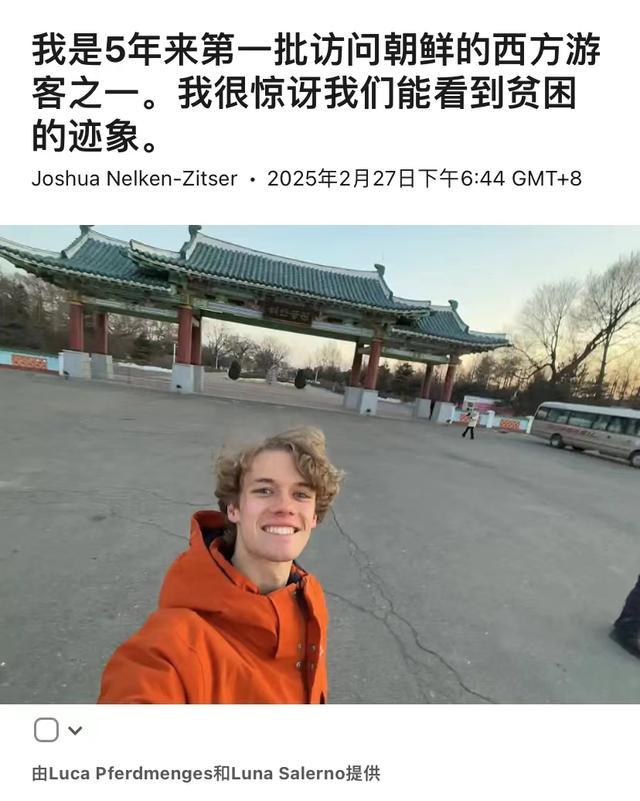
Task: Open author Joshua Nelken-Zitser's page
Action: coord(134,179)
